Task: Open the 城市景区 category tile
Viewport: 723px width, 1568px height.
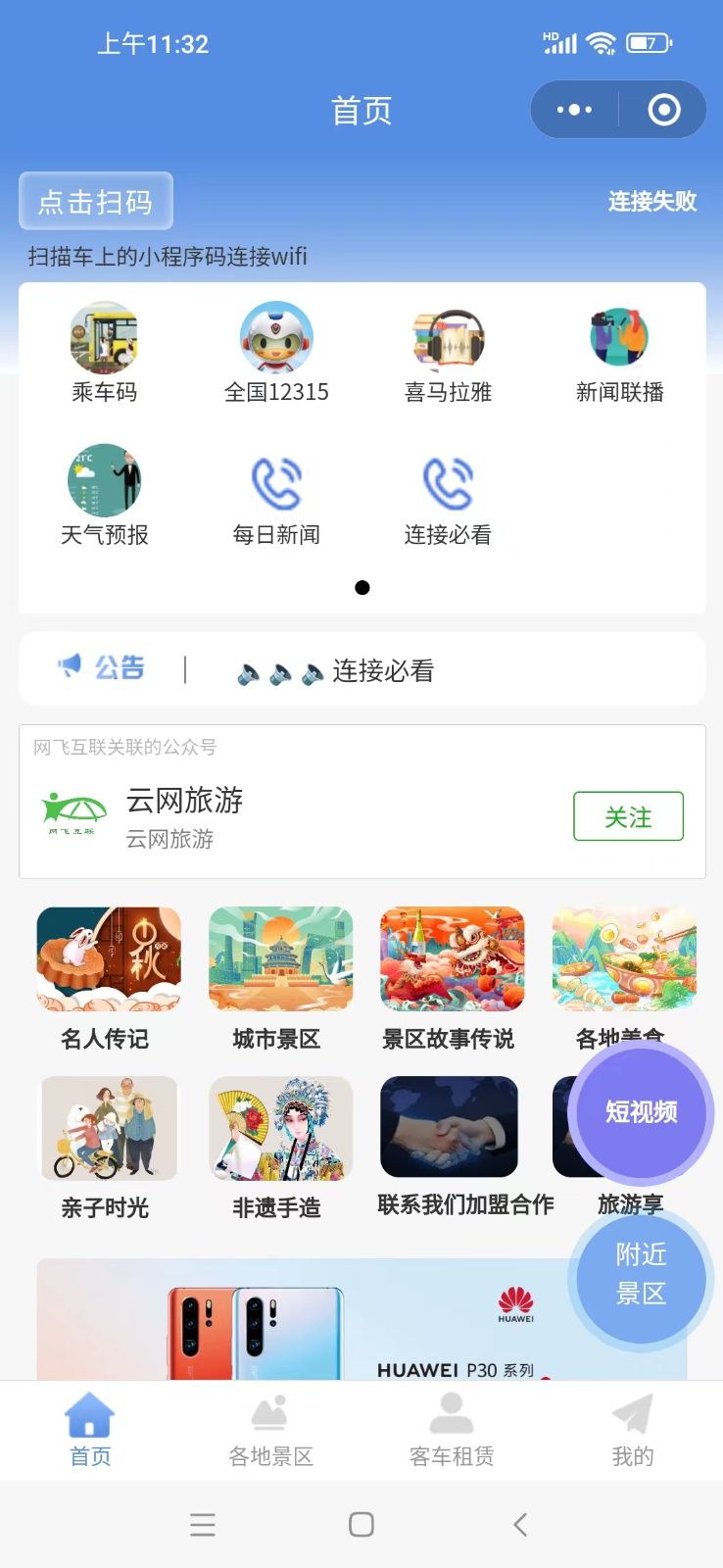Action: pyautogui.click(x=280, y=978)
